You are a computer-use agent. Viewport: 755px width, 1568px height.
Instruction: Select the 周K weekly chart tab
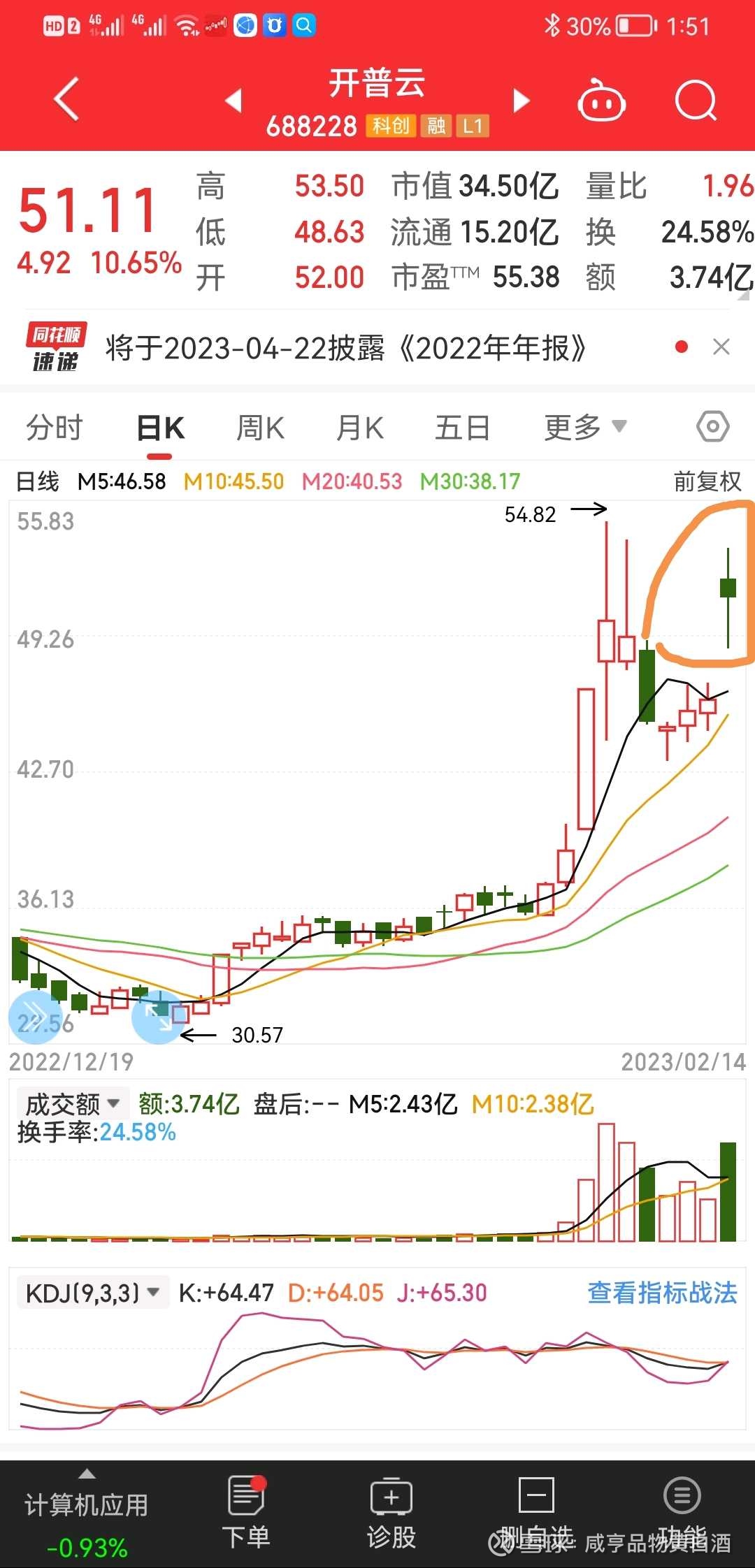point(259,426)
